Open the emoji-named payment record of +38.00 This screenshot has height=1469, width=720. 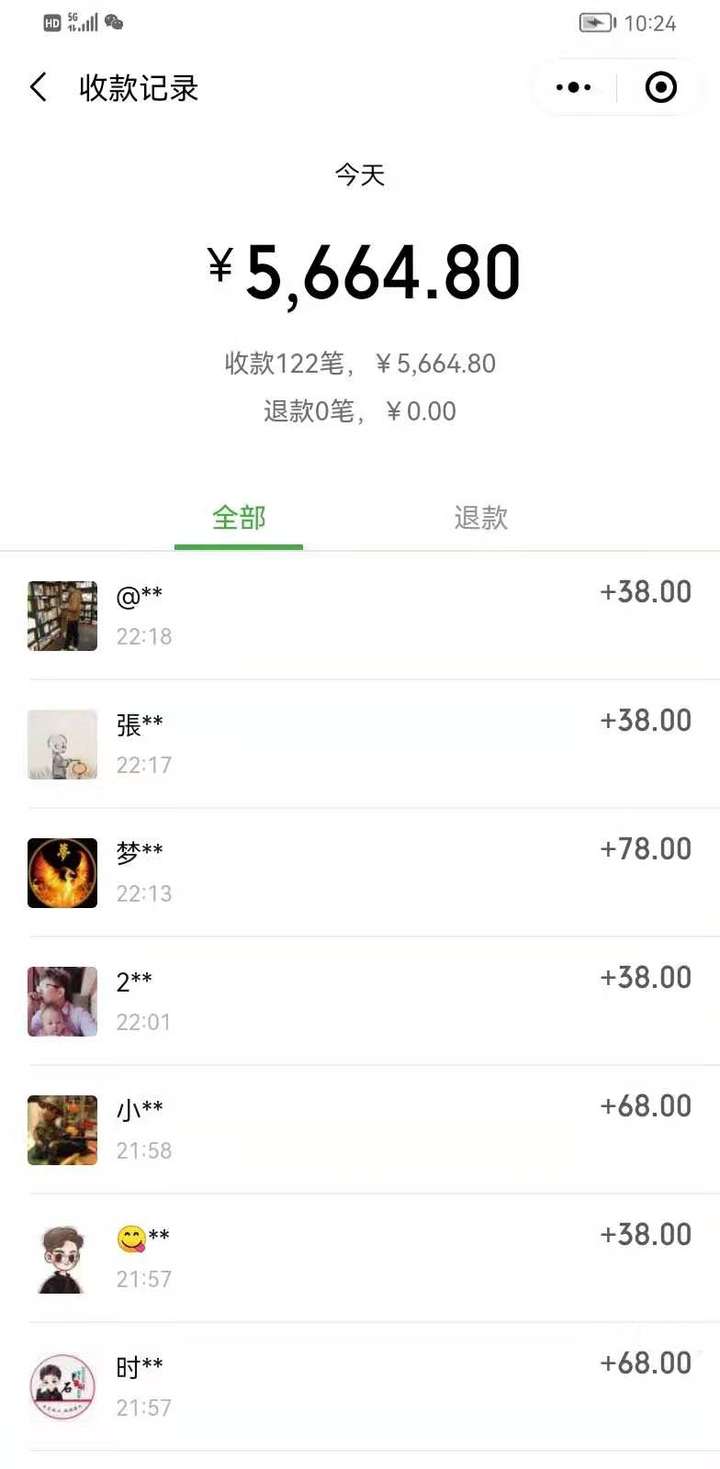click(x=360, y=1258)
